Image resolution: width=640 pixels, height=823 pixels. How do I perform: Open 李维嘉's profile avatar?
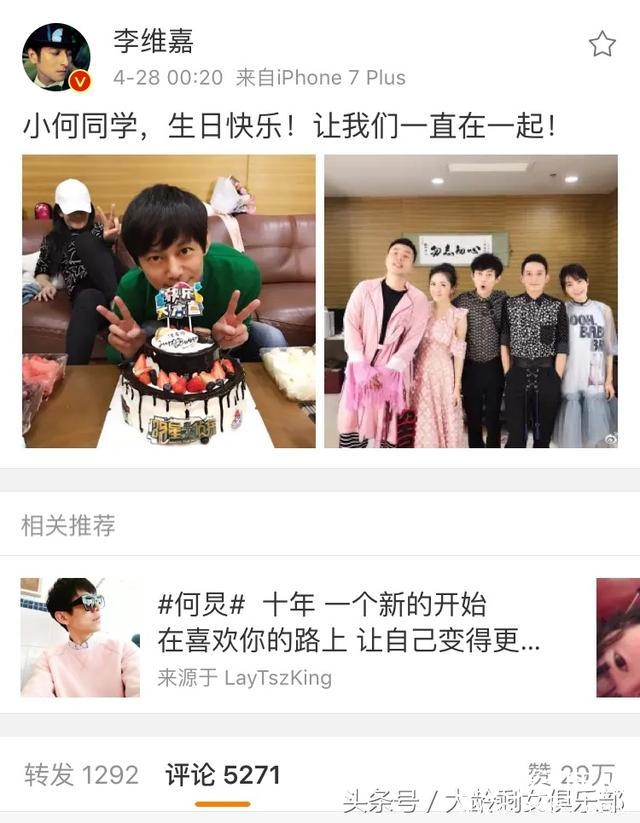click(56, 57)
